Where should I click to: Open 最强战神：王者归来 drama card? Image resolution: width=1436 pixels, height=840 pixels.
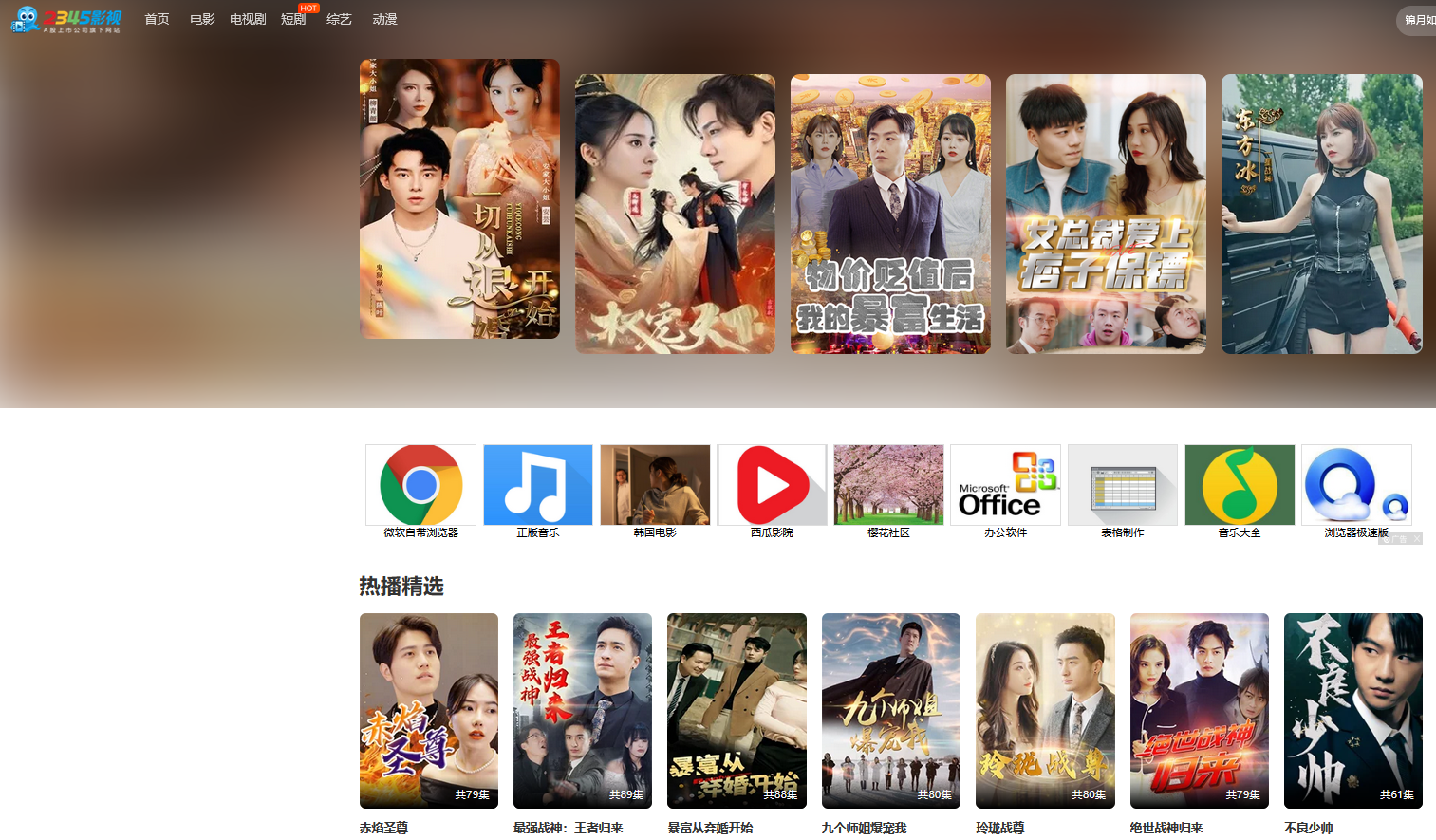(x=582, y=710)
